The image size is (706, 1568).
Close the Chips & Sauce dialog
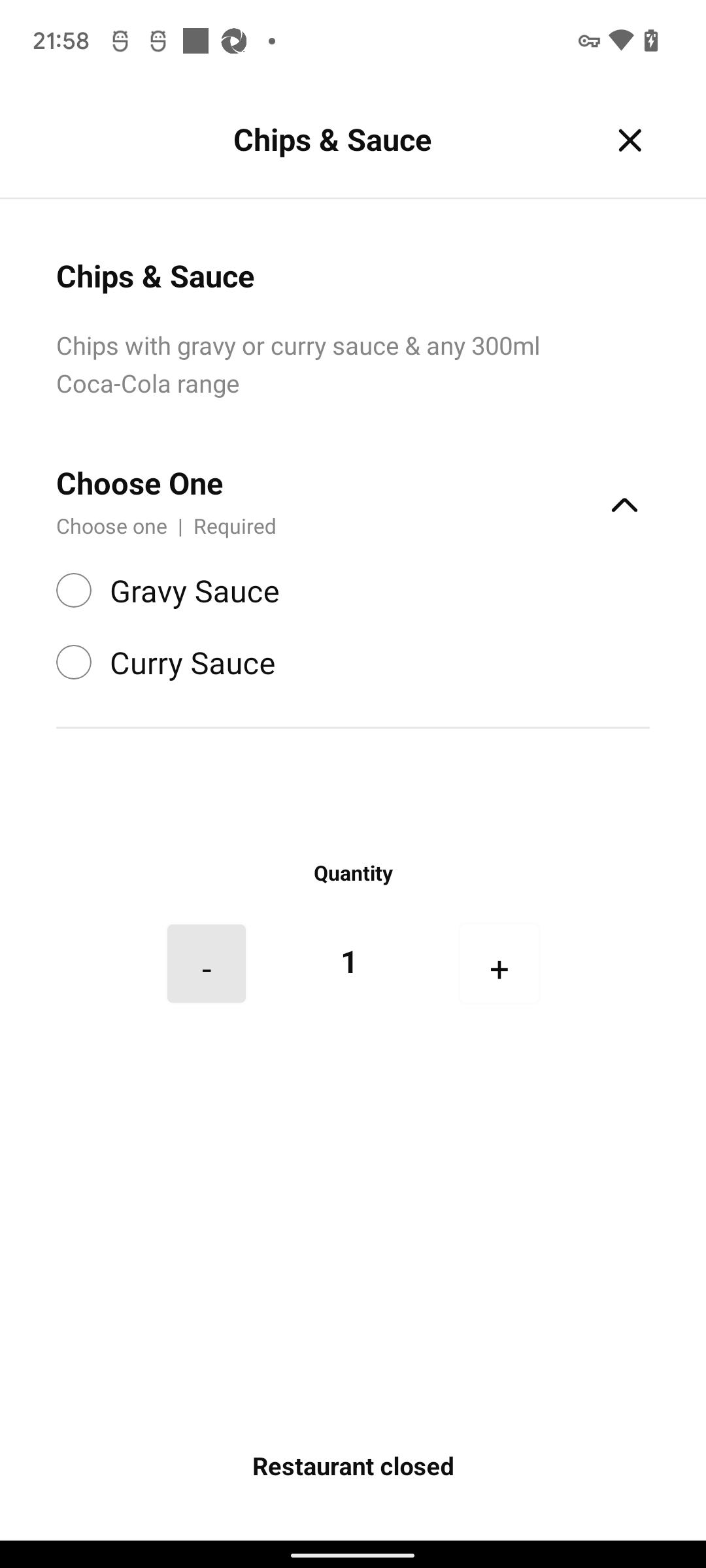tap(630, 140)
